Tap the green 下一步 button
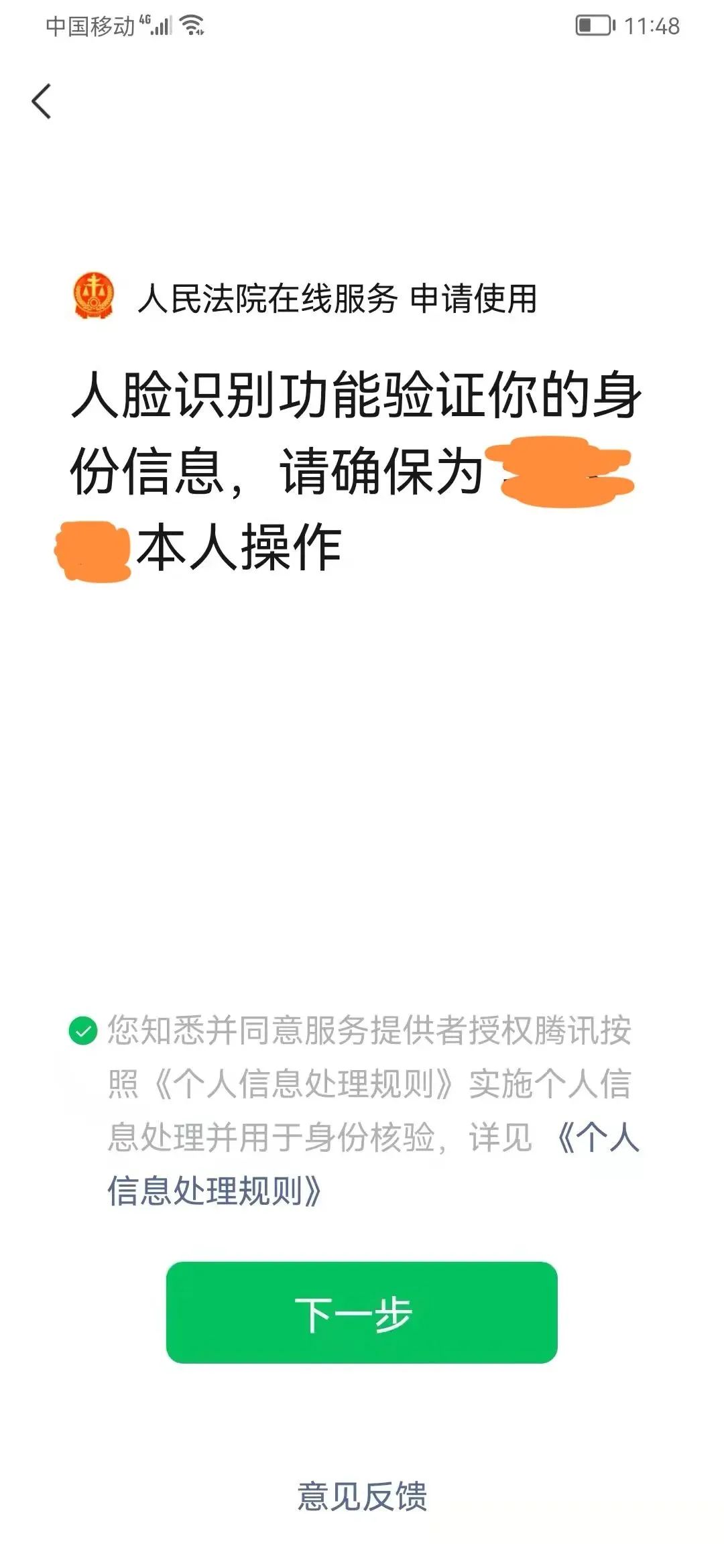This screenshot has height=1568, width=724. pyautogui.click(x=362, y=1313)
